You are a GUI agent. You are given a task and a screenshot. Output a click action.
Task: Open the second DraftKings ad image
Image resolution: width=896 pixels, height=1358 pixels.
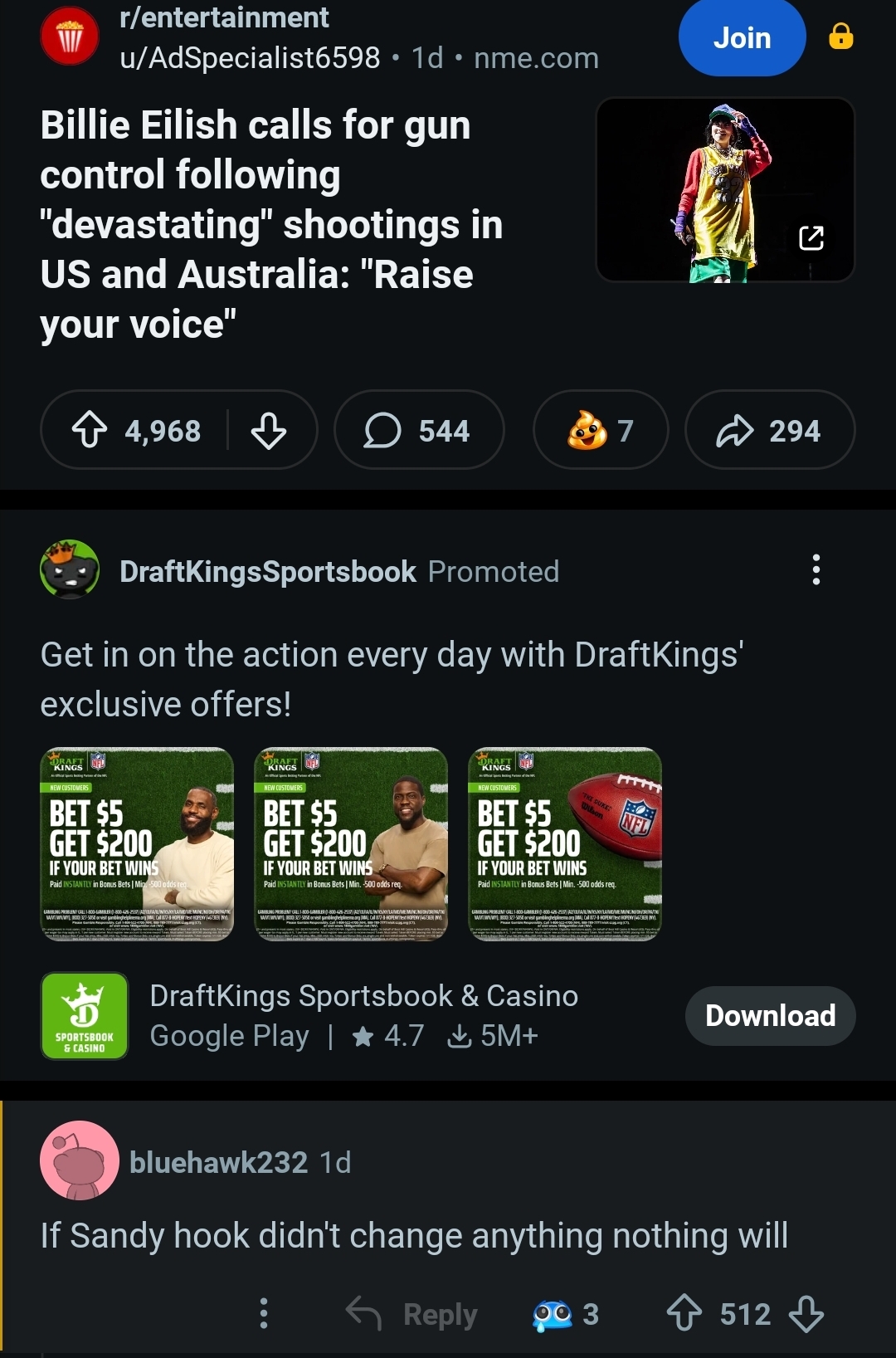pyautogui.click(x=351, y=844)
